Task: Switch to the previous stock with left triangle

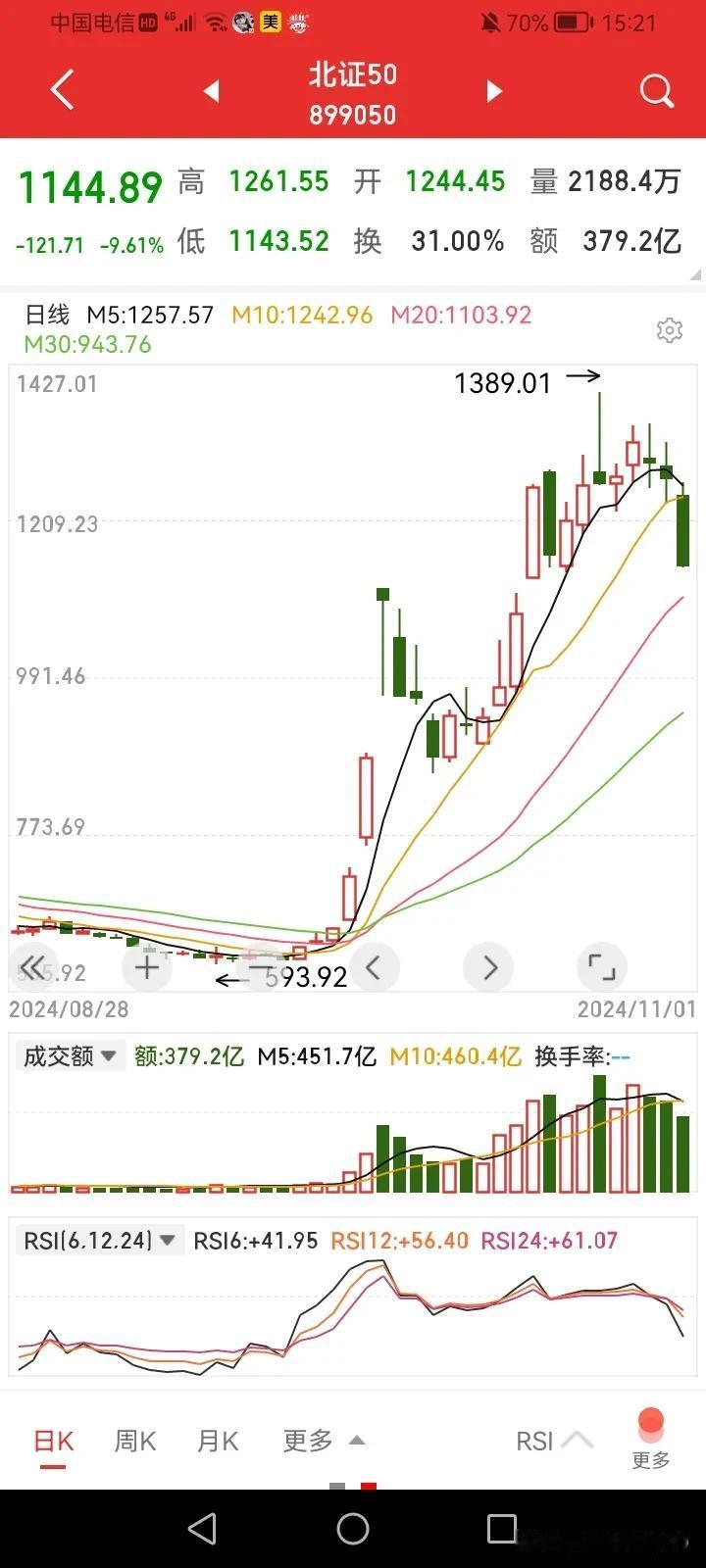Action: (x=211, y=91)
